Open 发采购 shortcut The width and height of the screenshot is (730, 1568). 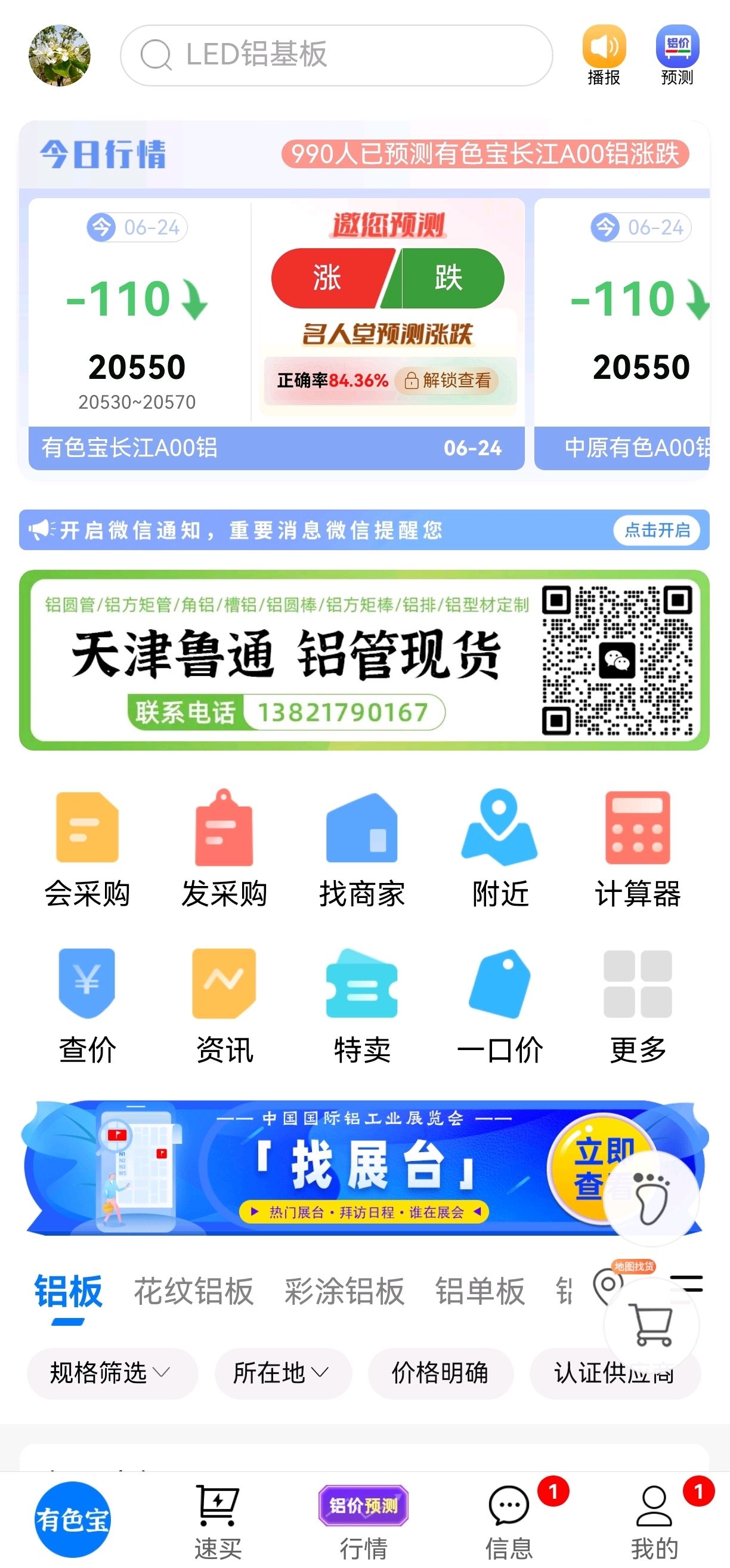click(x=224, y=848)
